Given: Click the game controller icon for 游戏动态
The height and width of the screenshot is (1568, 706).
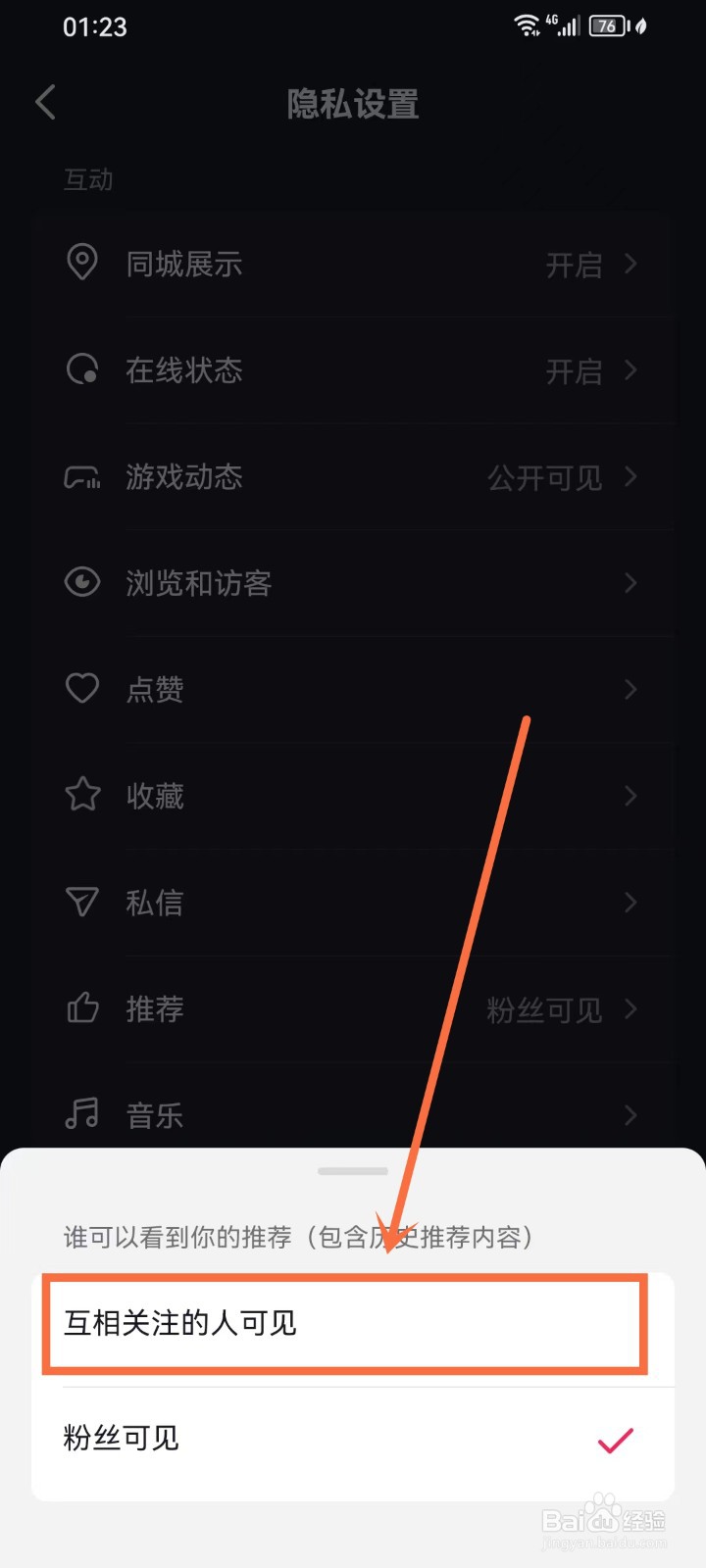Looking at the screenshot, I should coord(82,477).
